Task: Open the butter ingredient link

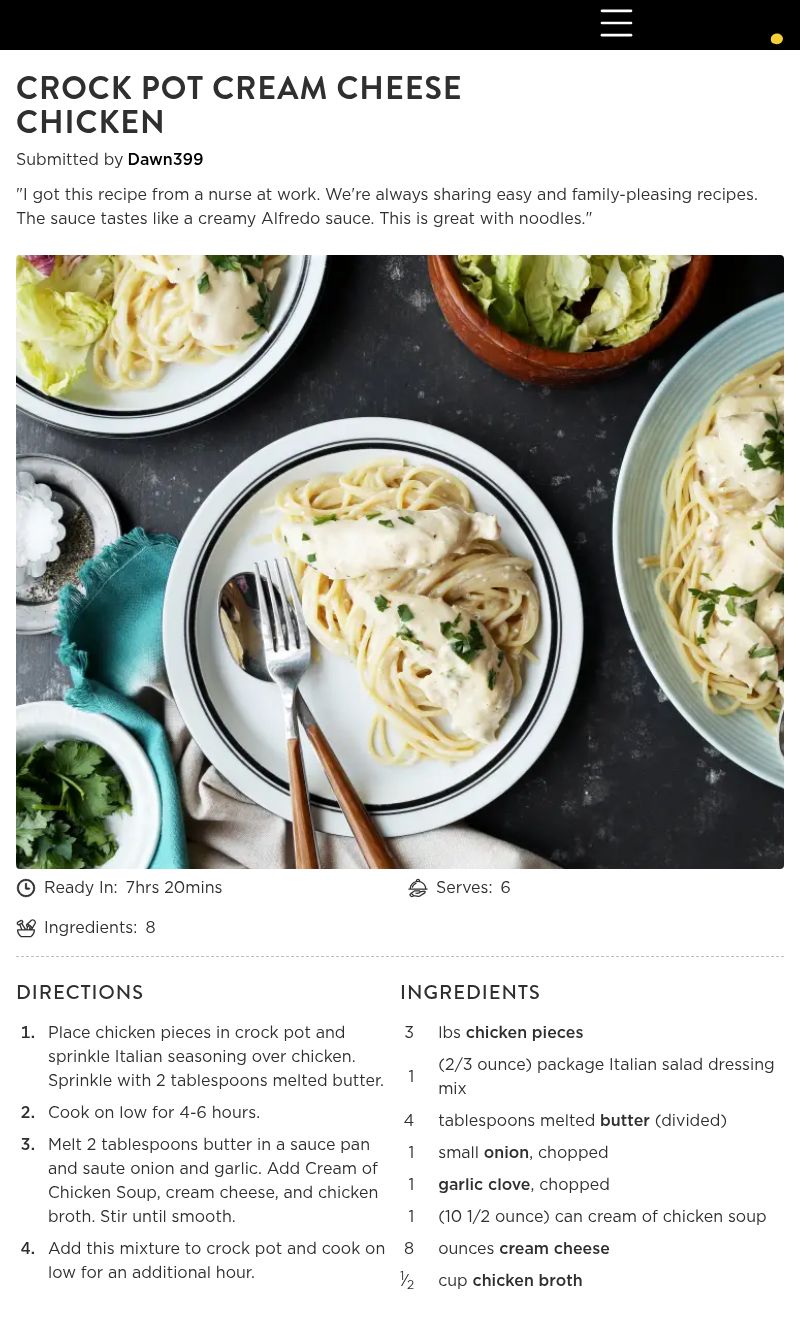Action: coord(624,1121)
